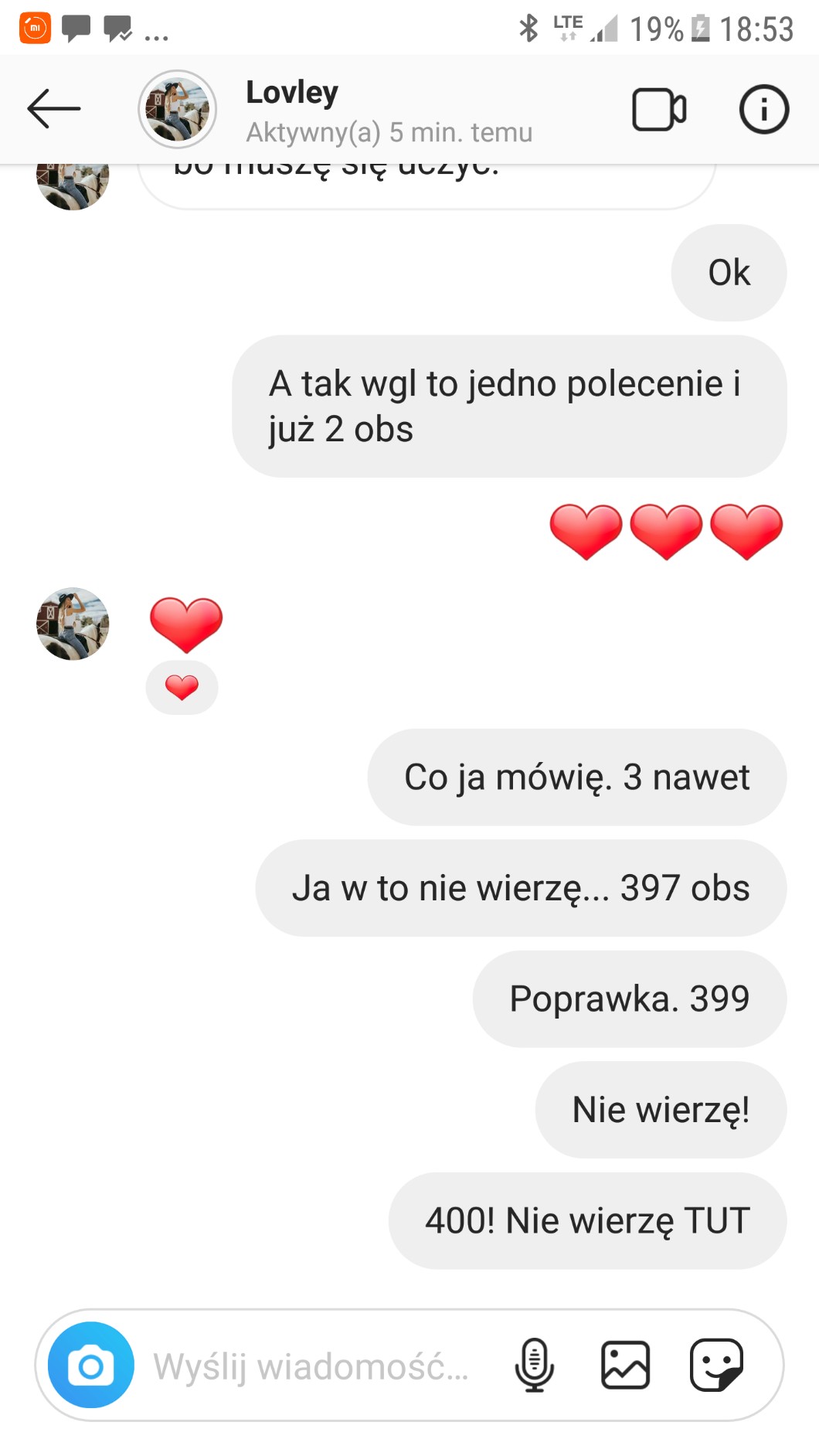Tap Lovley's avatar beside the heart message
The width and height of the screenshot is (819, 1456).
pos(73,624)
